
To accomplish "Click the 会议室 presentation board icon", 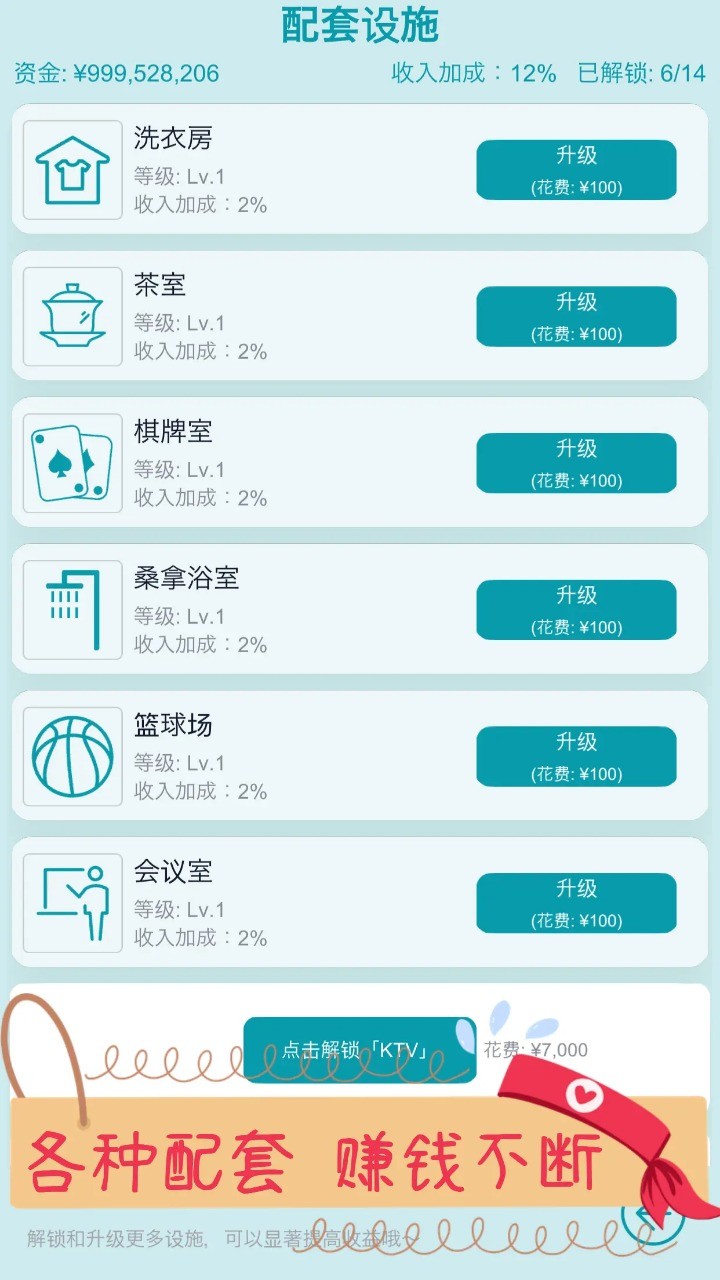I will [x=71, y=901].
